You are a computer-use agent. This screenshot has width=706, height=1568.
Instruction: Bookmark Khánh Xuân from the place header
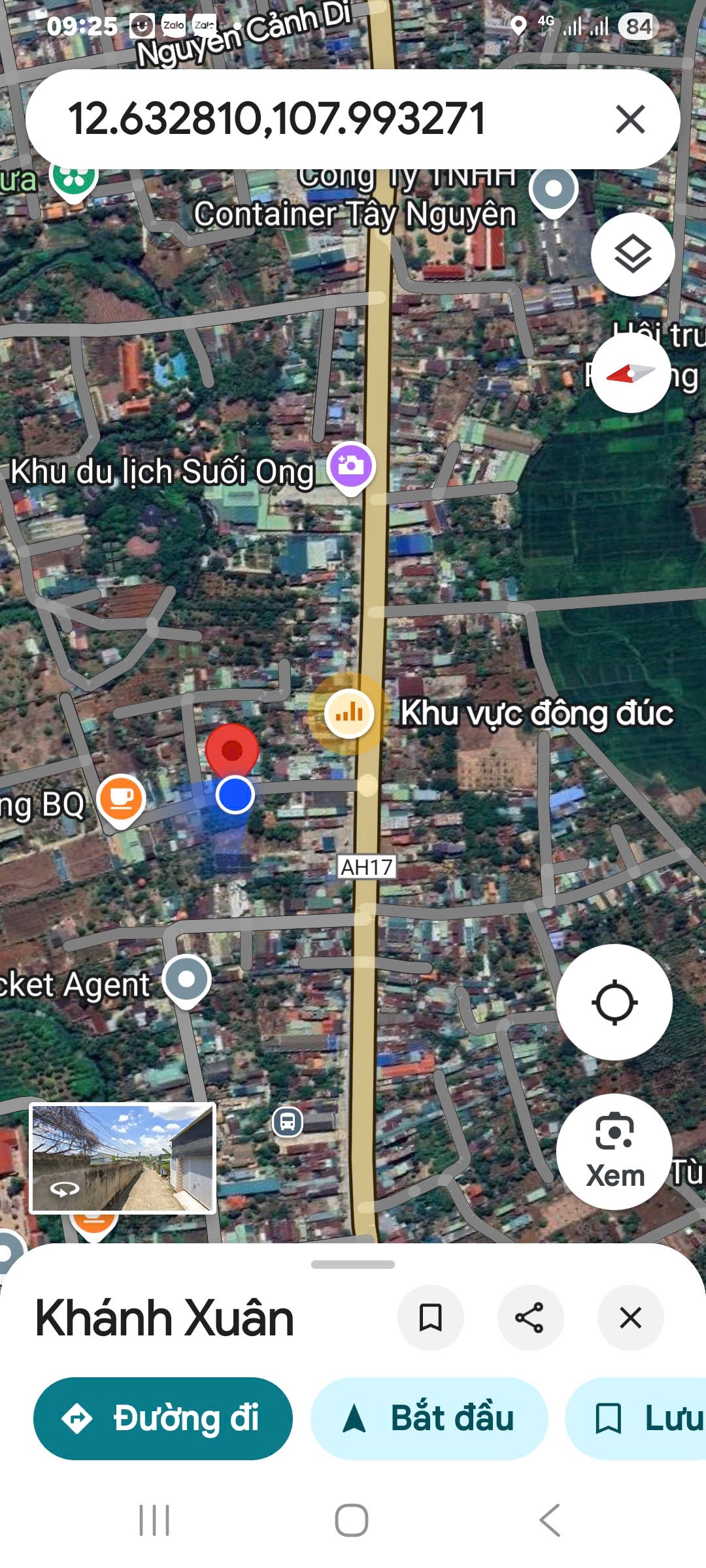pos(430,1318)
